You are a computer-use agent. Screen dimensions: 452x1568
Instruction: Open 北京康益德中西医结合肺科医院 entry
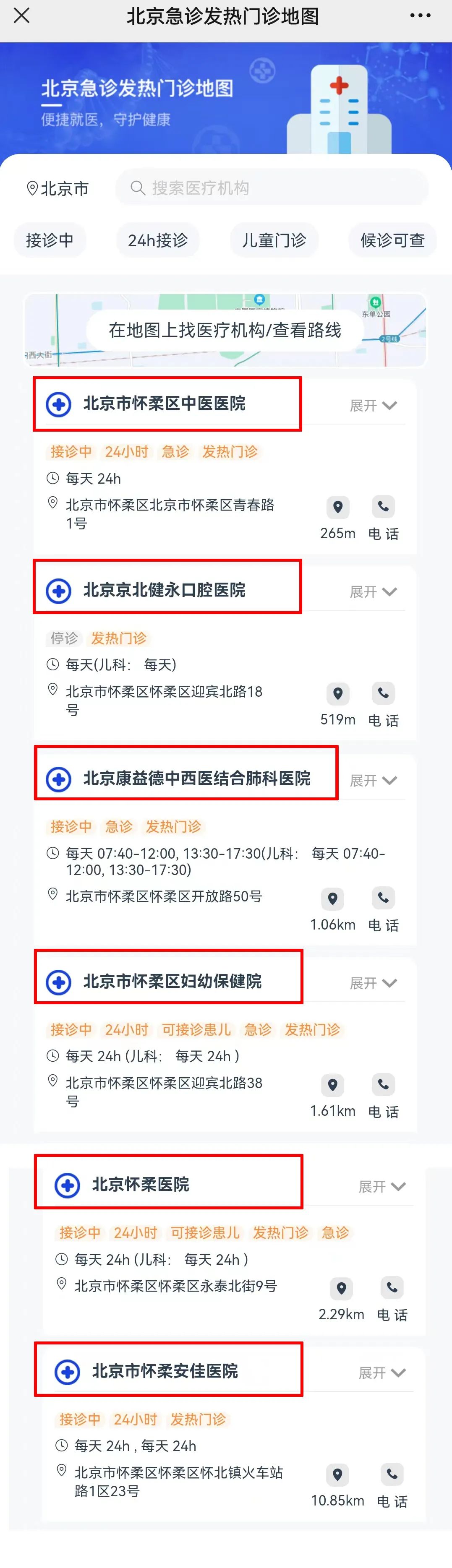point(196,778)
